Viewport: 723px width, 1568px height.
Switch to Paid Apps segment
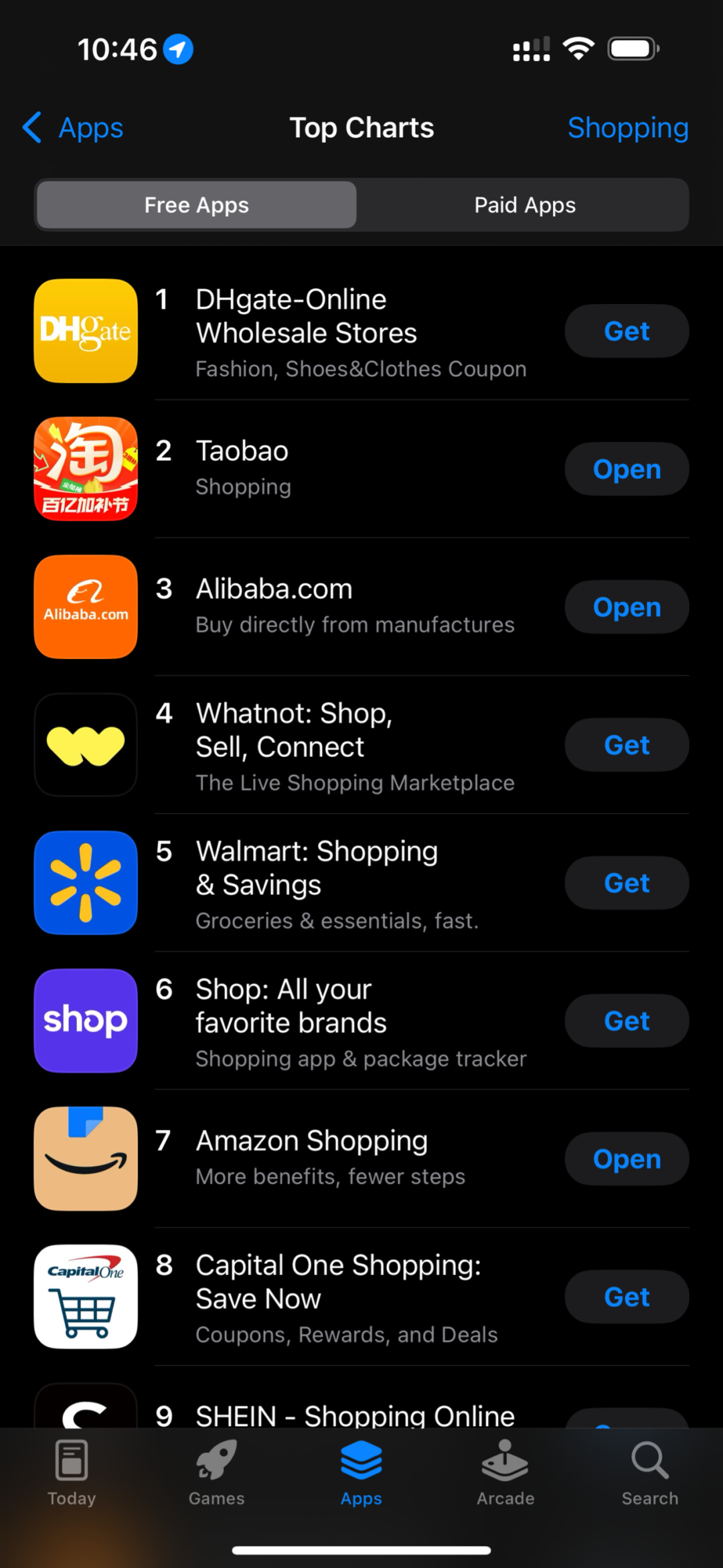[525, 205]
